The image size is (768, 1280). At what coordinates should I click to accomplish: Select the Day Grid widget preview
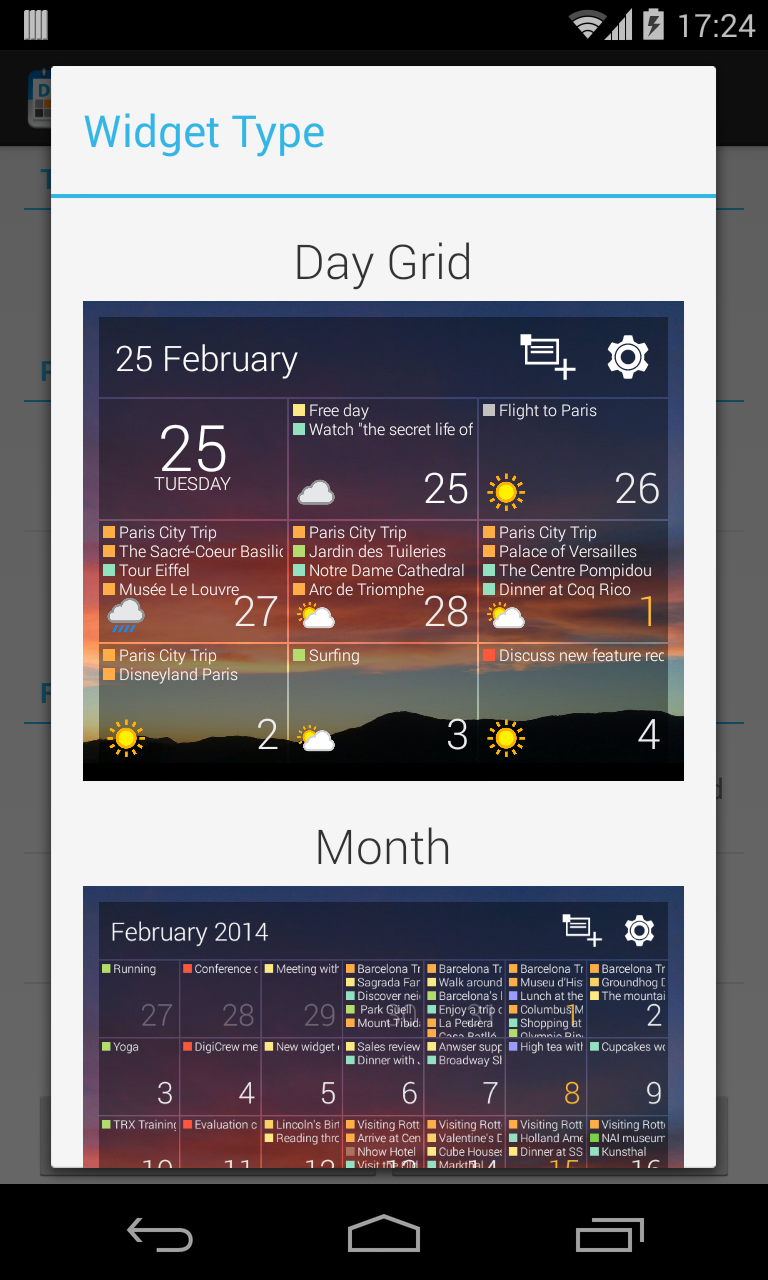click(x=383, y=540)
